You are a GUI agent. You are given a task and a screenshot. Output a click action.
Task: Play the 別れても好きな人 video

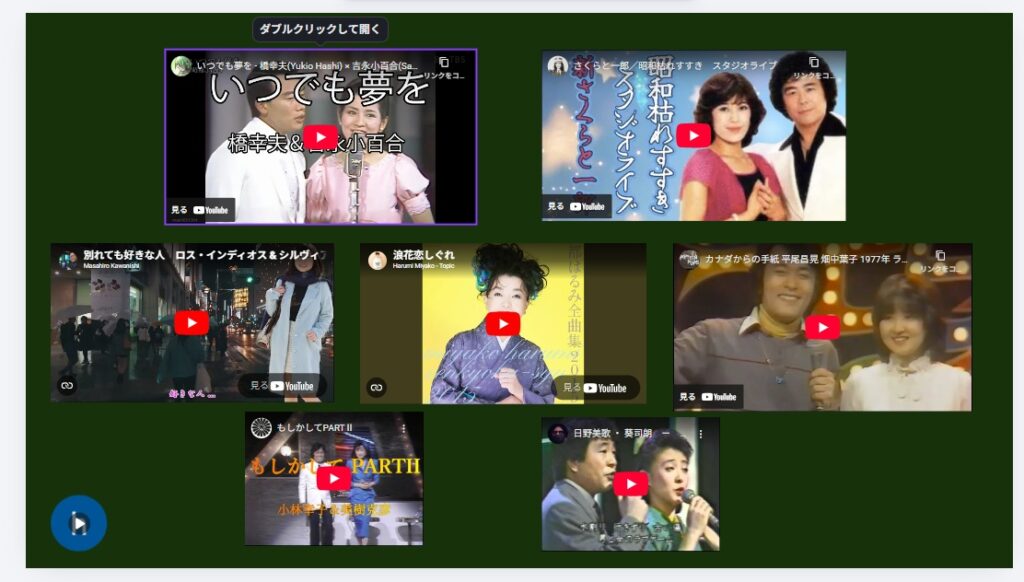(191, 322)
